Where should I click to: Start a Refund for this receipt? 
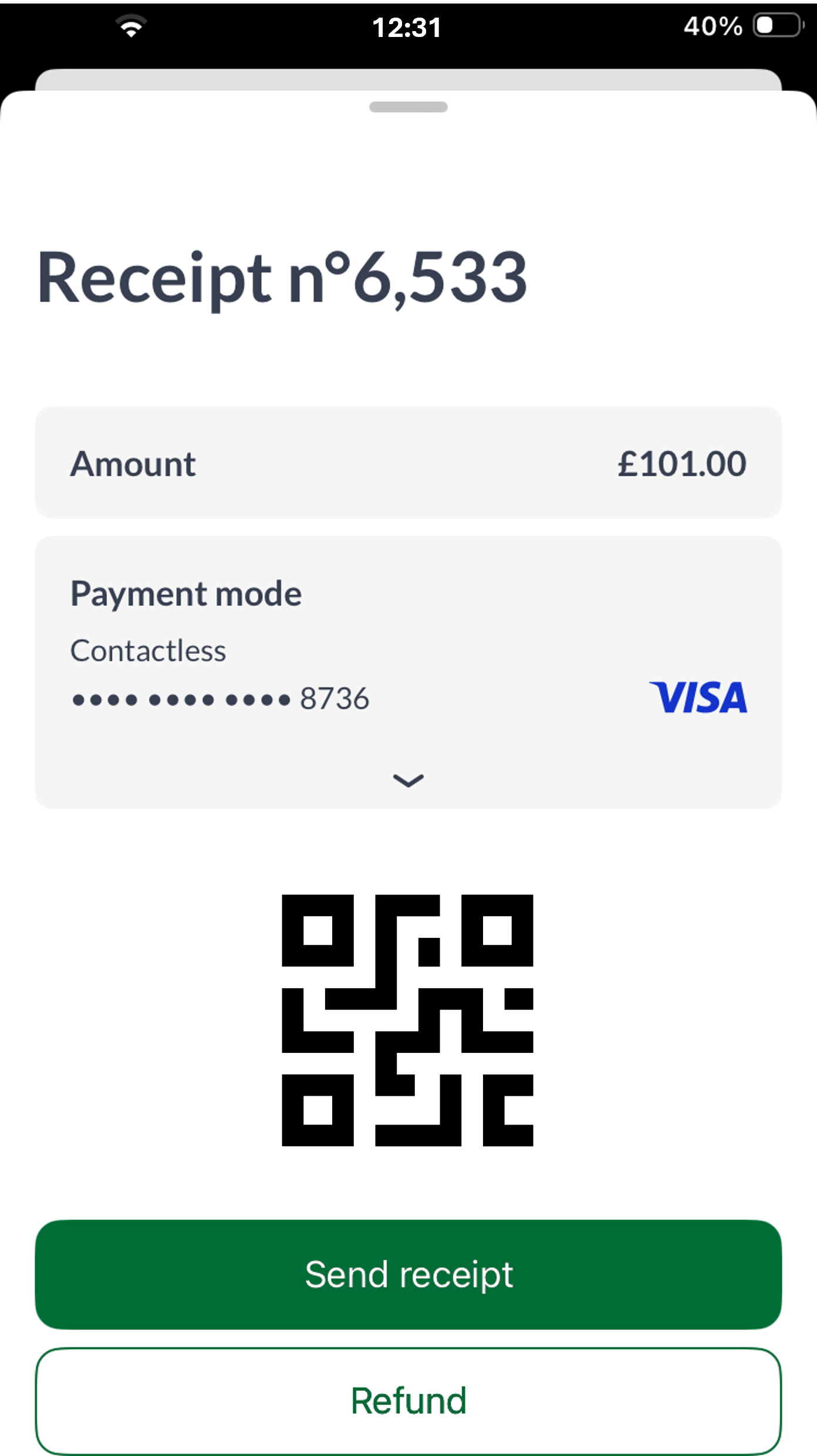coord(408,1401)
